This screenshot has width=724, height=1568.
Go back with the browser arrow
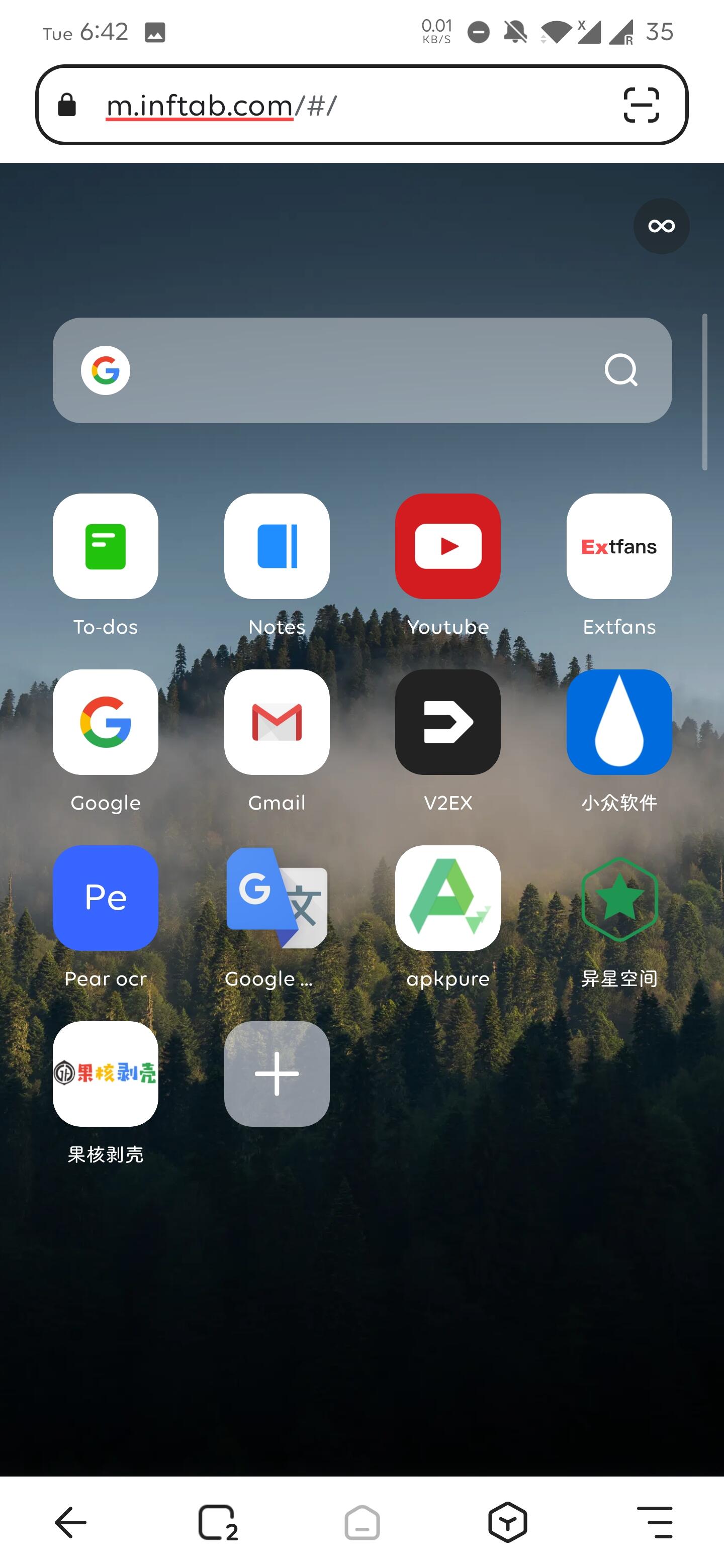70,1522
